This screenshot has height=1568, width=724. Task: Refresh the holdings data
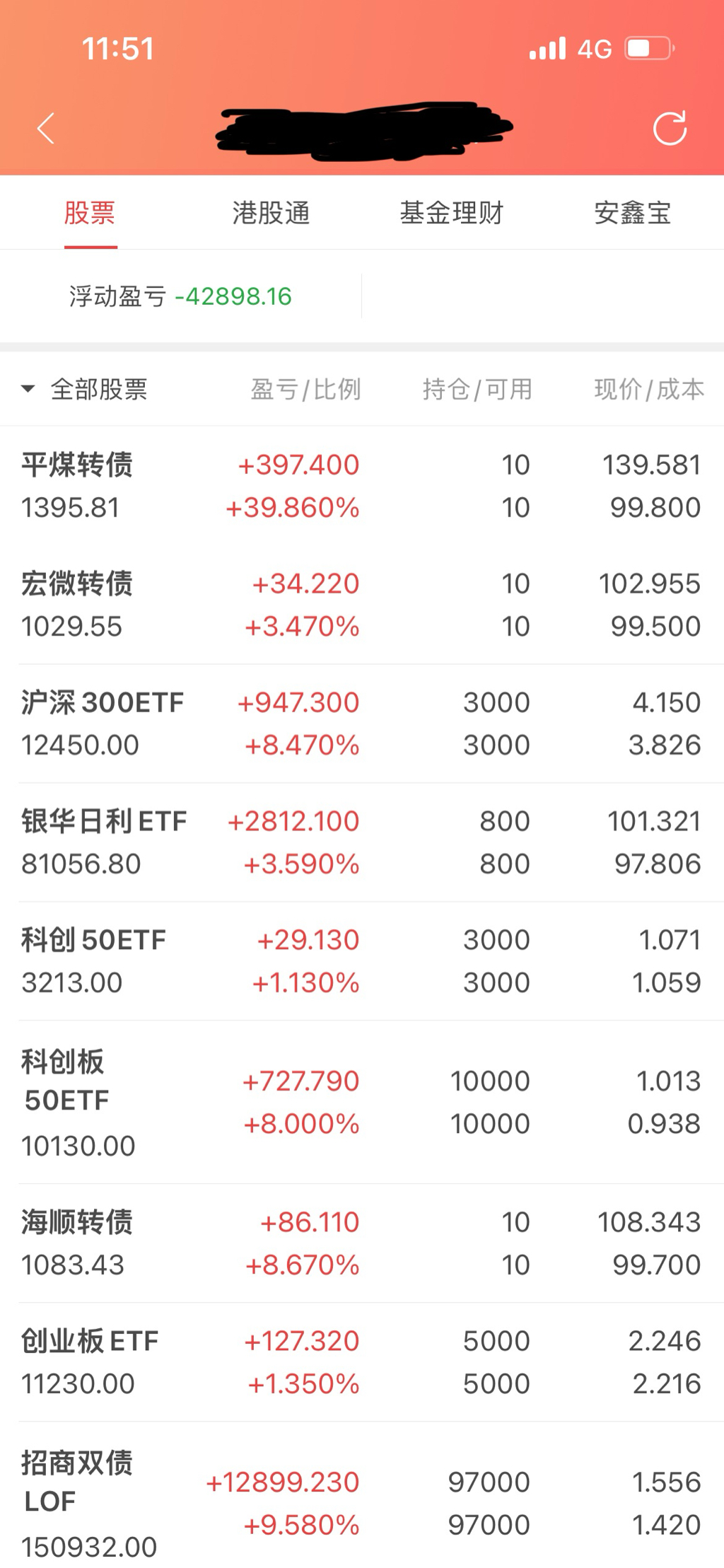[x=669, y=128]
